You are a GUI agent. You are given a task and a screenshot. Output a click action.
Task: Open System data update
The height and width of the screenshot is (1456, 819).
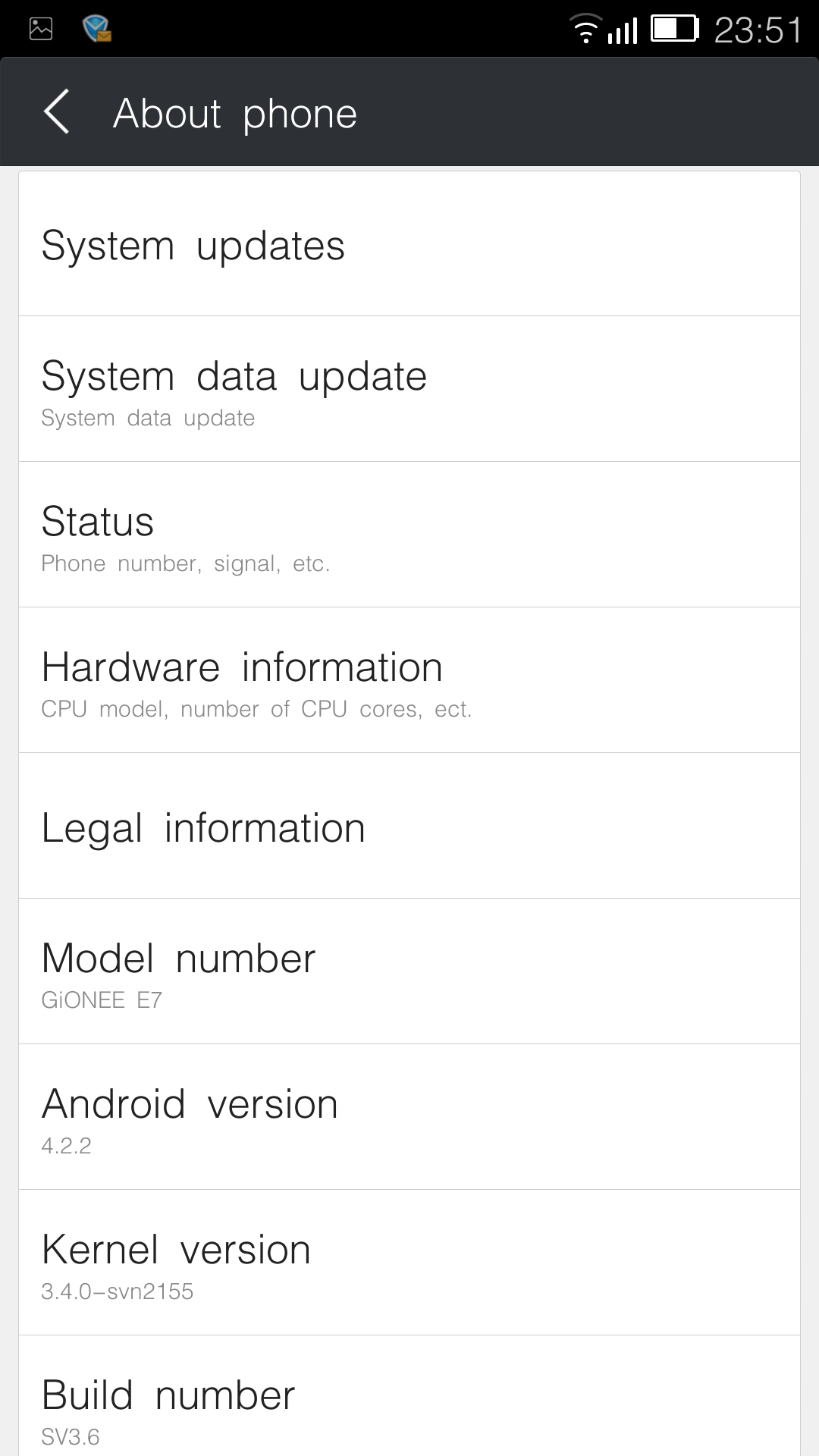409,389
